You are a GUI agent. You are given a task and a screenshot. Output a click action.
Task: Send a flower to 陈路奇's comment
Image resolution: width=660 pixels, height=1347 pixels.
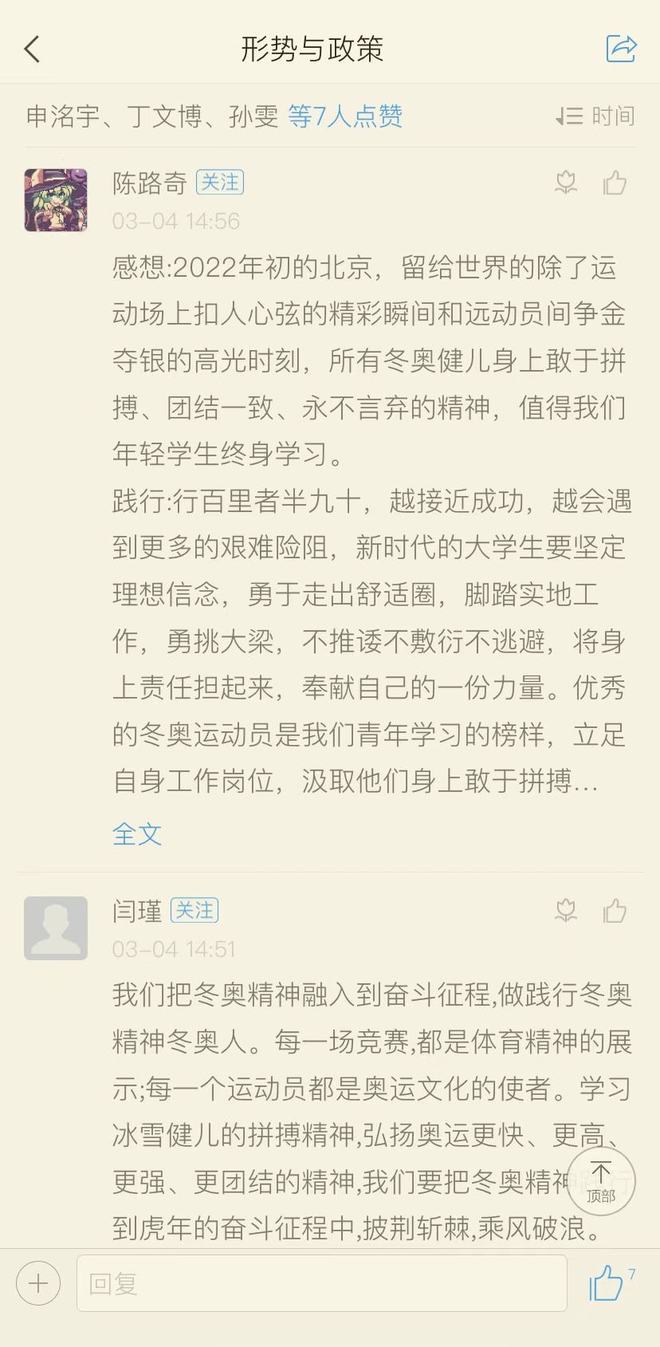[566, 182]
